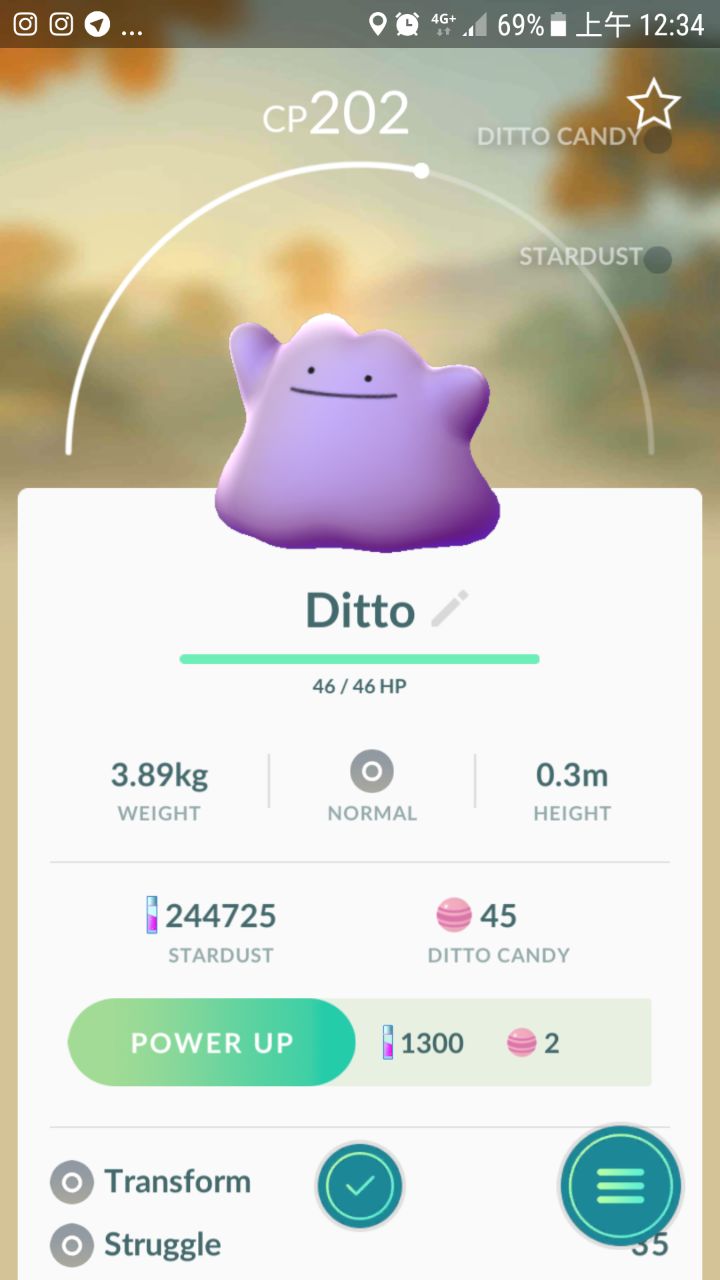This screenshot has width=720, height=1280.
Task: Tap the round checkmark button
Action: click(x=360, y=1186)
